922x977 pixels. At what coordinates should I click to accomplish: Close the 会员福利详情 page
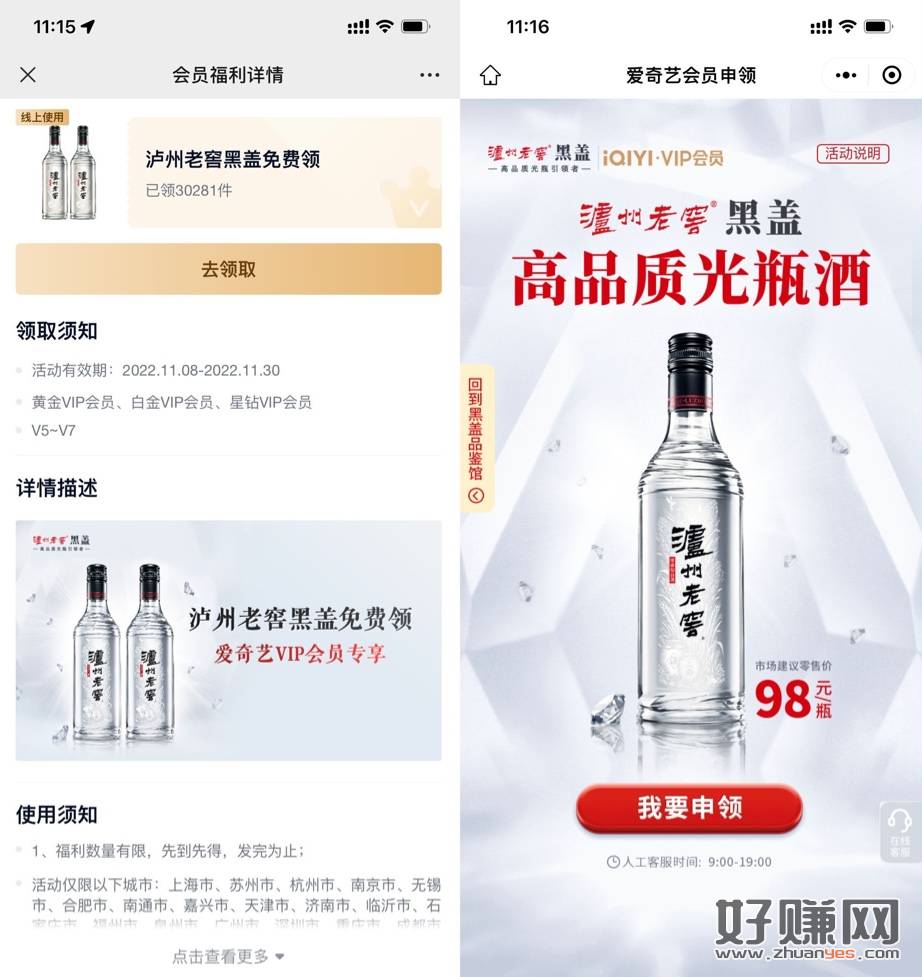click(x=28, y=75)
